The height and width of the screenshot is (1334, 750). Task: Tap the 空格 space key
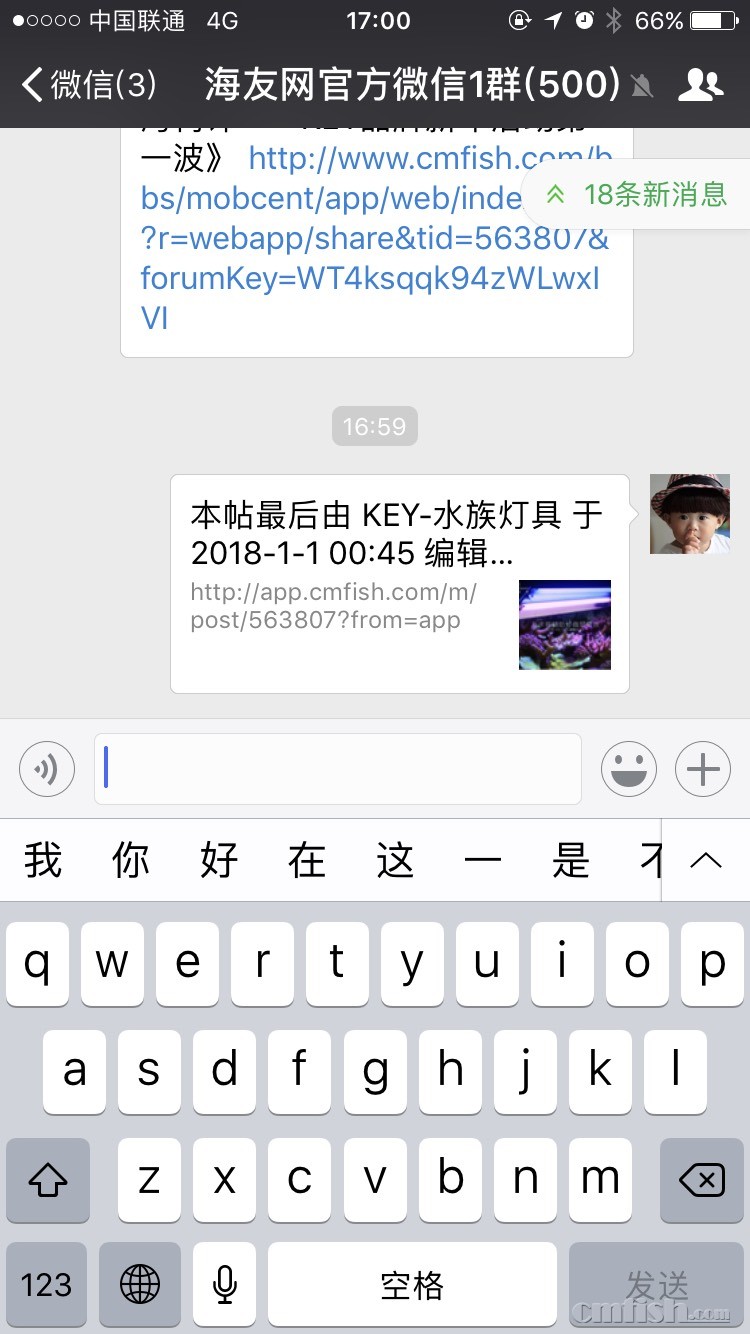[411, 1285]
